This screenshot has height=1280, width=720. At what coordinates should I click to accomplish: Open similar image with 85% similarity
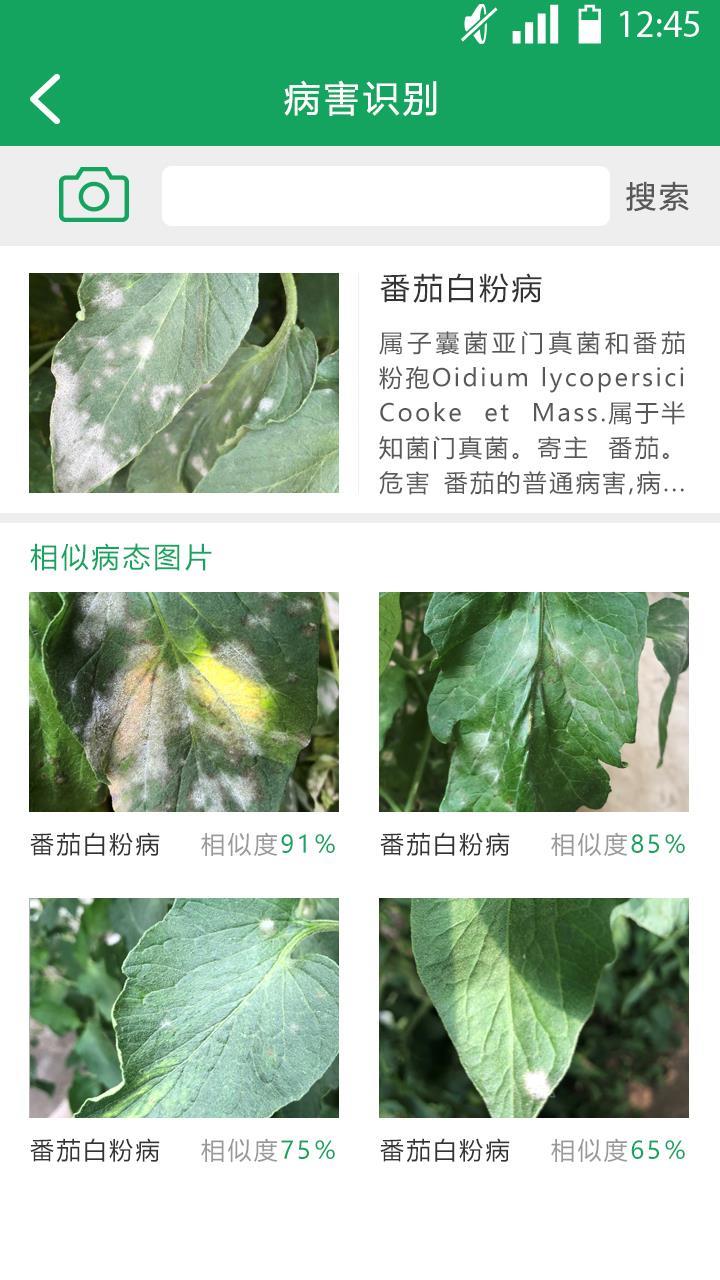(x=534, y=702)
